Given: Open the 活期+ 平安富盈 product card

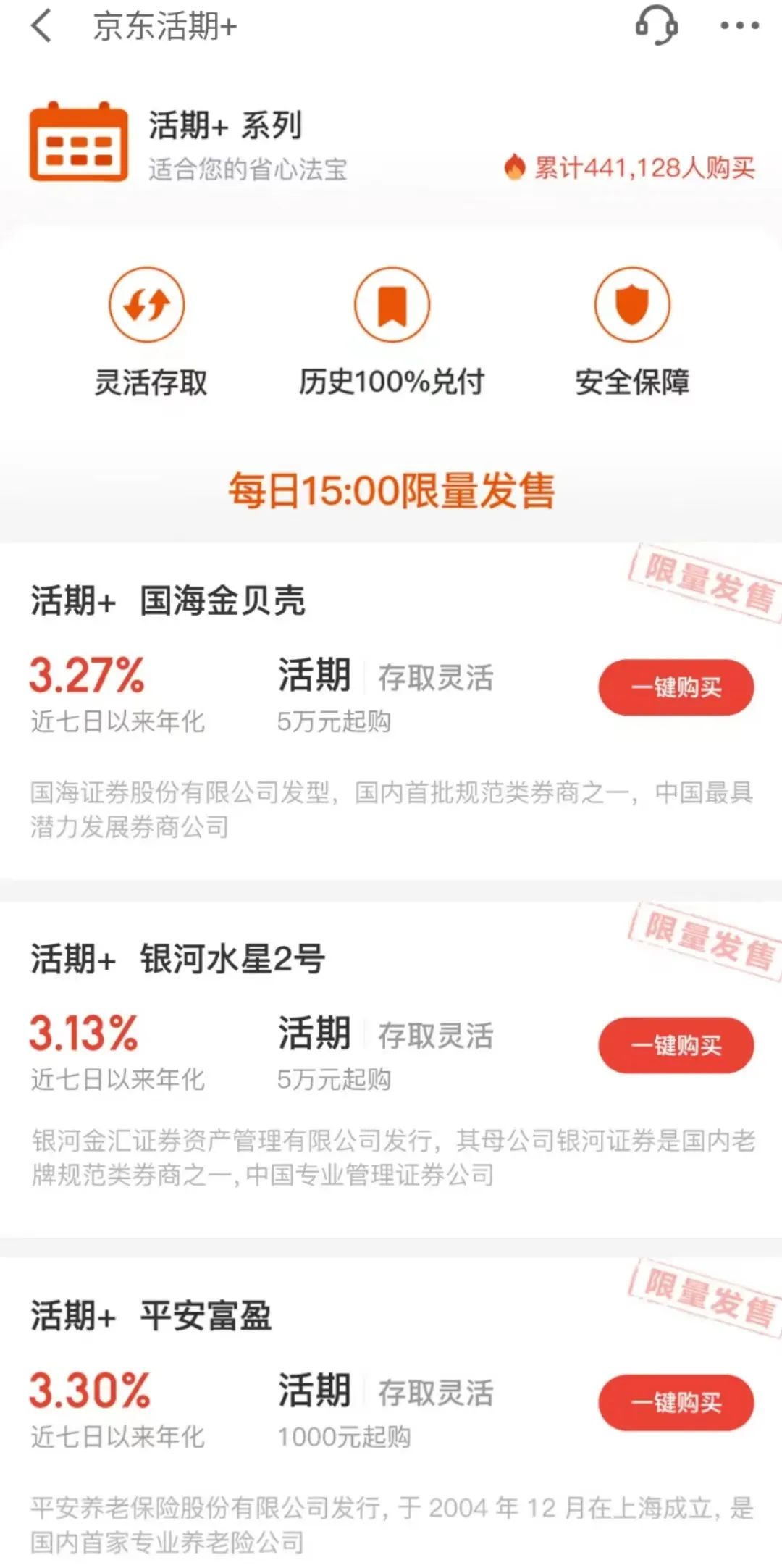Looking at the screenshot, I should point(151,1316).
